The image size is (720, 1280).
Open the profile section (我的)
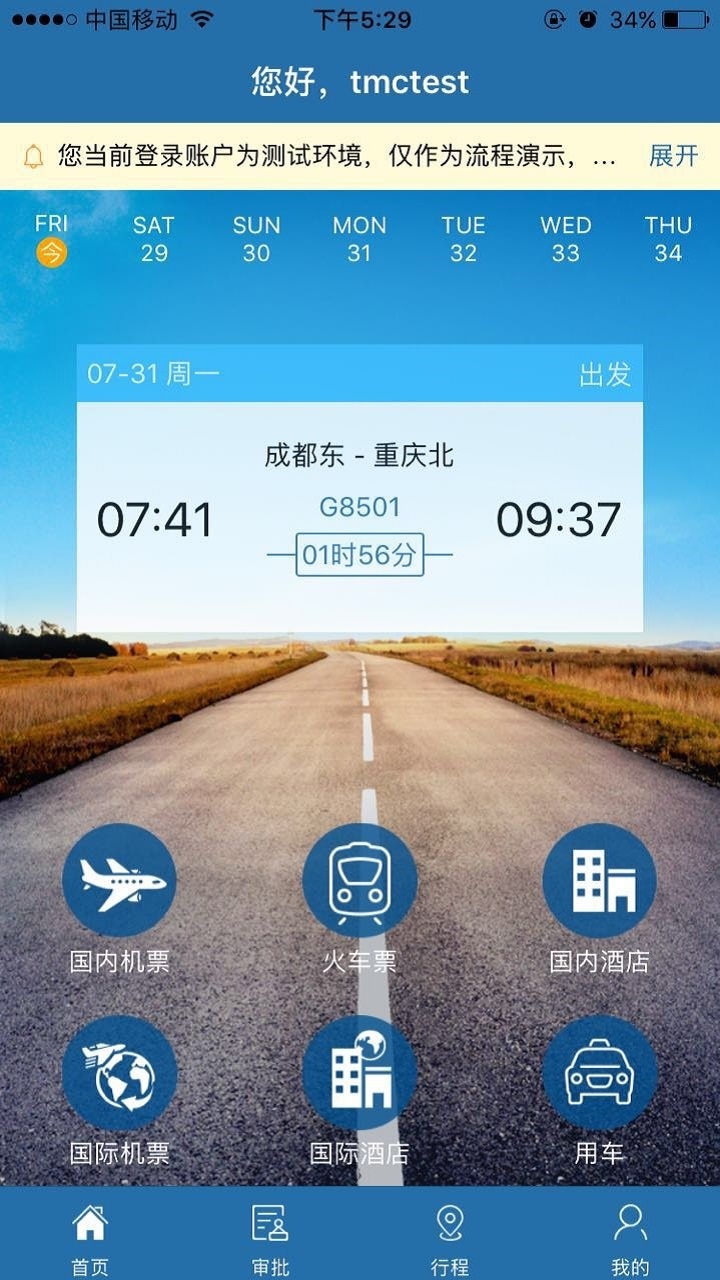629,1232
